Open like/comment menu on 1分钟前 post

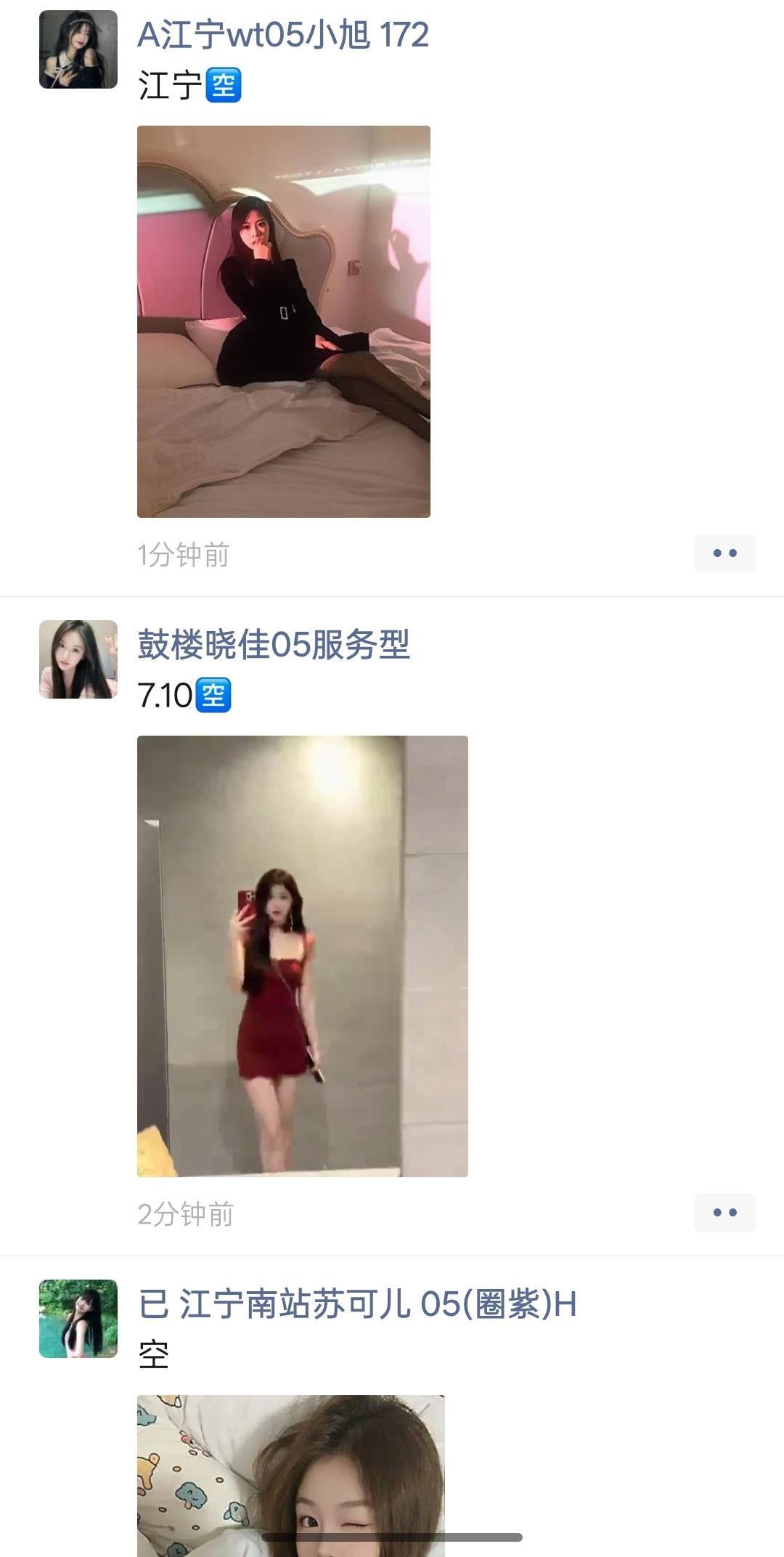point(724,553)
